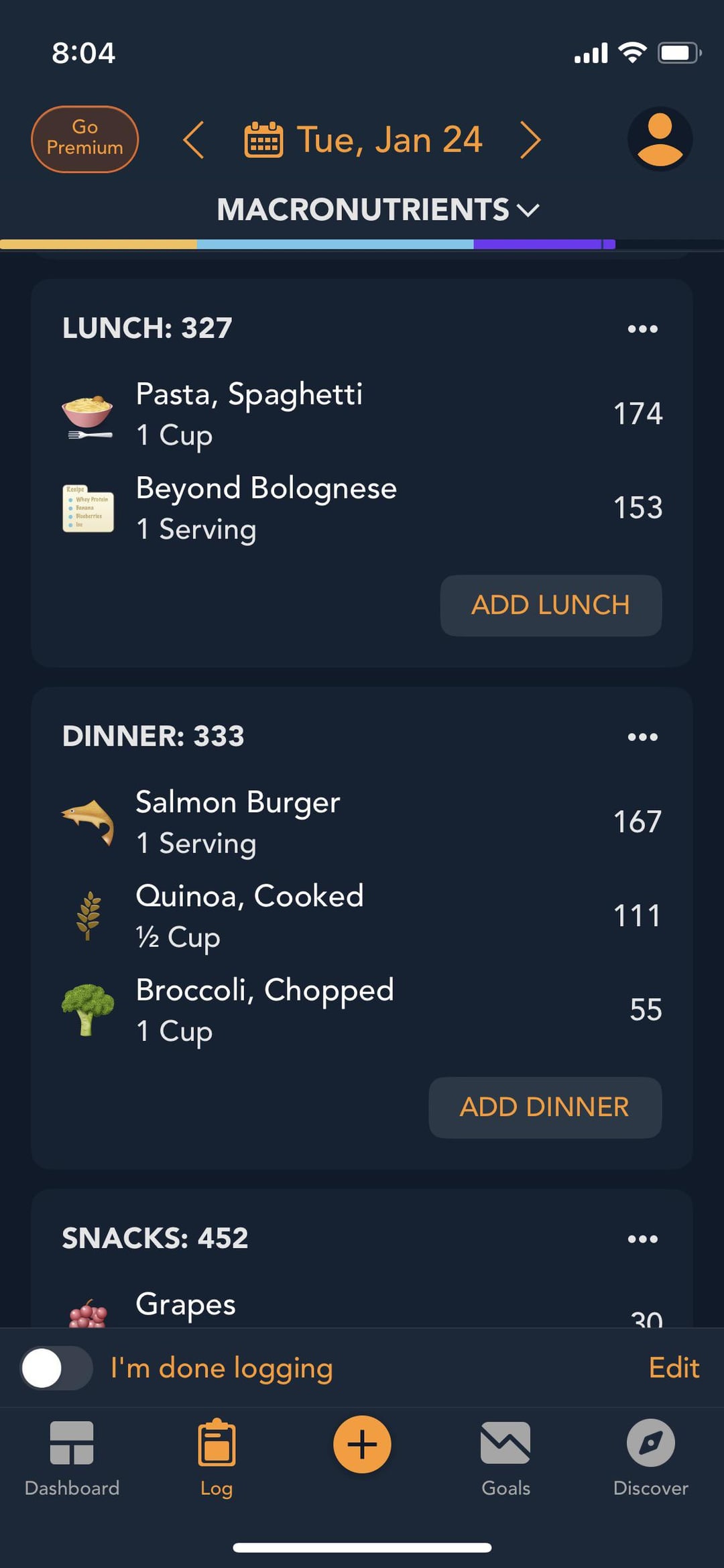Viewport: 724px width, 1568px height.
Task: Open the user profile icon
Action: (660, 139)
